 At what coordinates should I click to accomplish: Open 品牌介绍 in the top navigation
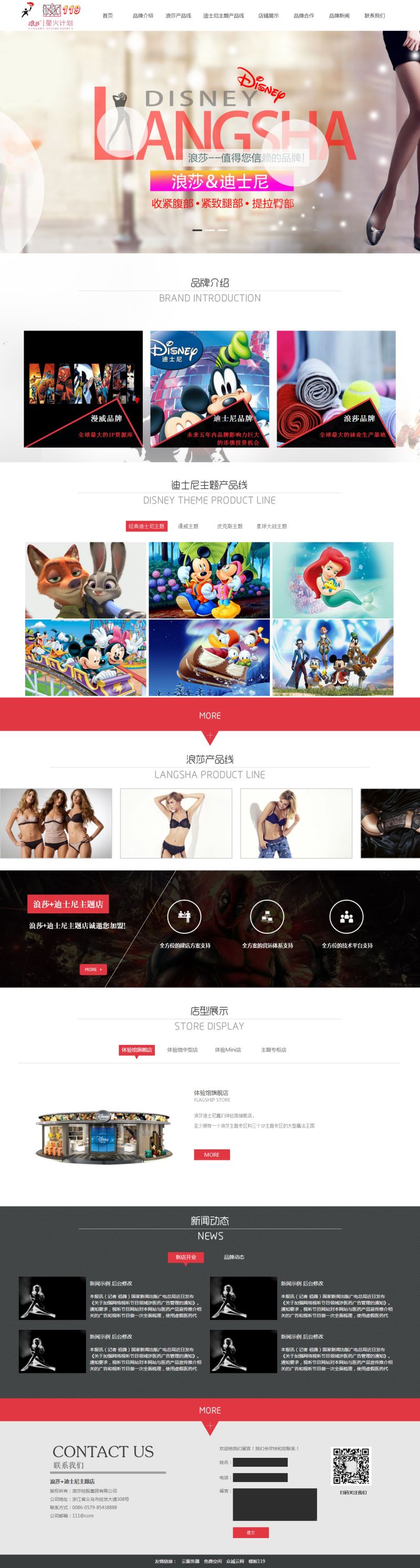click(143, 16)
